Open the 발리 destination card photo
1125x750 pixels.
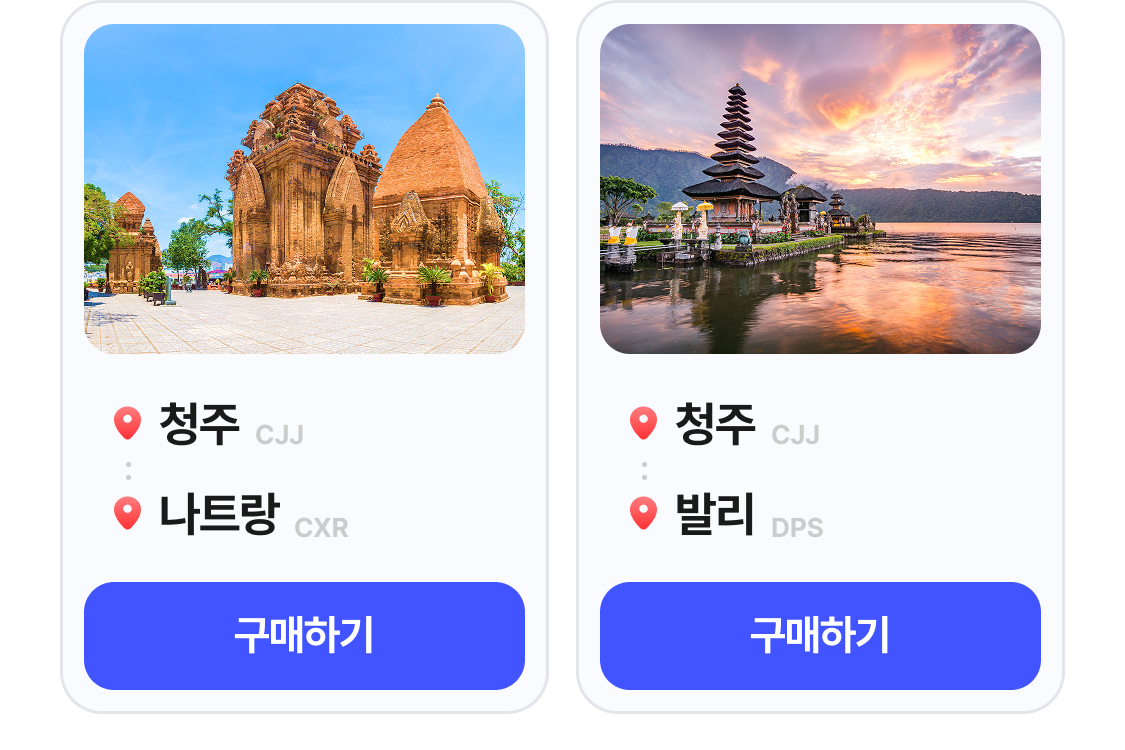(x=820, y=189)
